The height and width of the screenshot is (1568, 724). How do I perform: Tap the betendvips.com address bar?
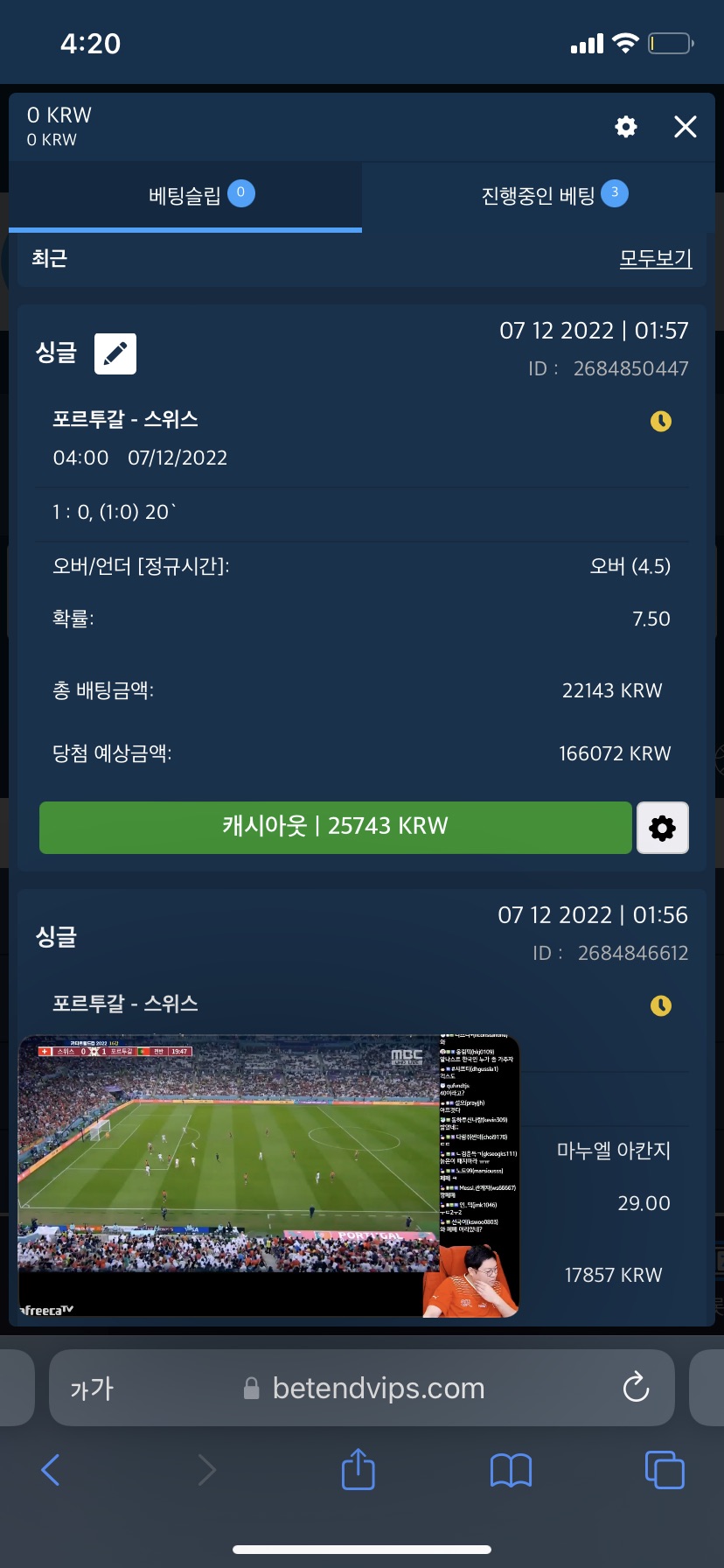click(378, 1388)
